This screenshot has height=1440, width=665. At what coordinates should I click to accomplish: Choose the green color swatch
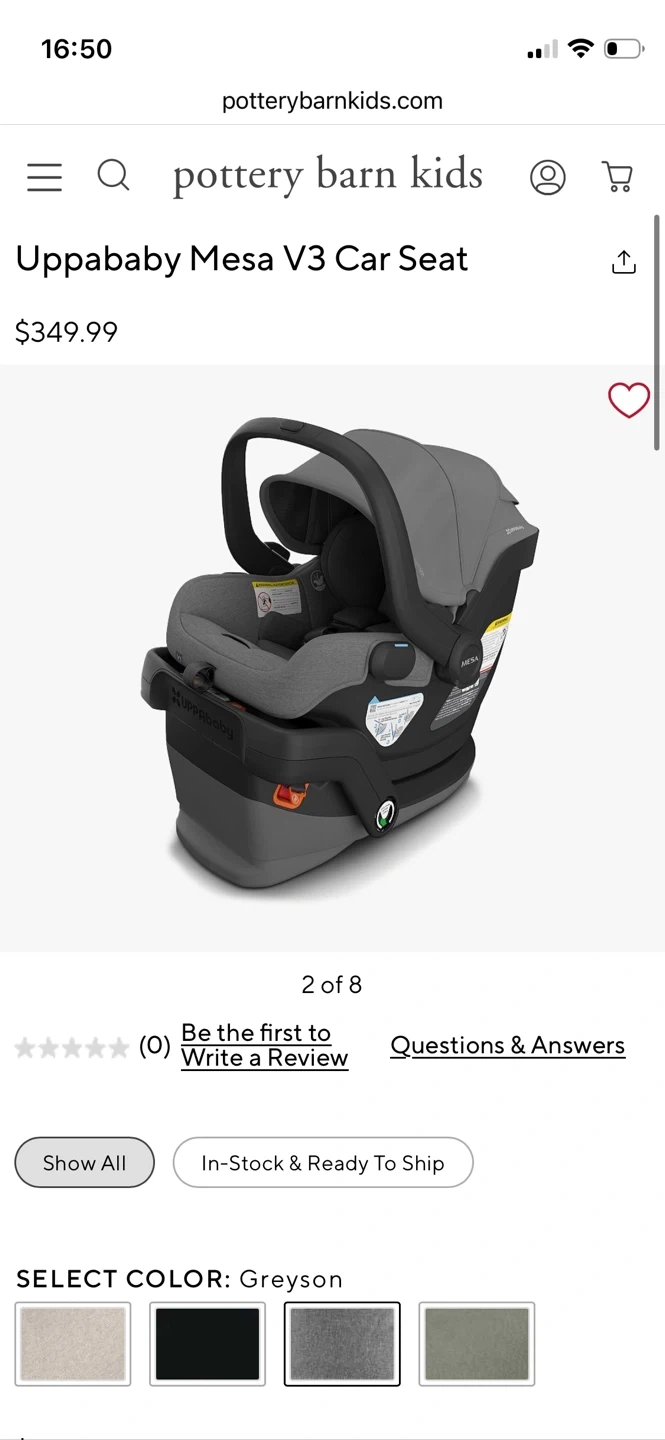coord(476,1344)
